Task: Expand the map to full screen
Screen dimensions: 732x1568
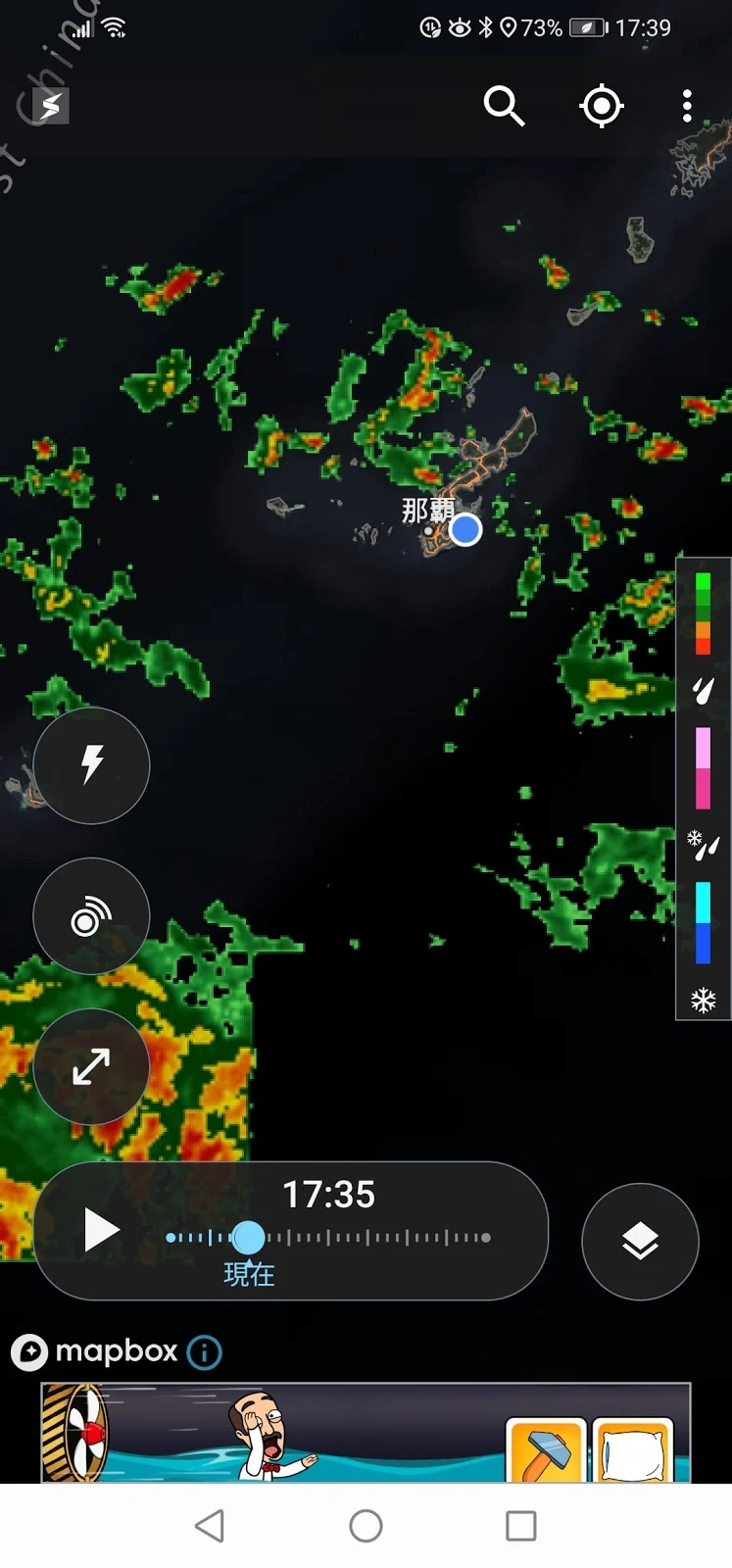Action: [x=91, y=1066]
